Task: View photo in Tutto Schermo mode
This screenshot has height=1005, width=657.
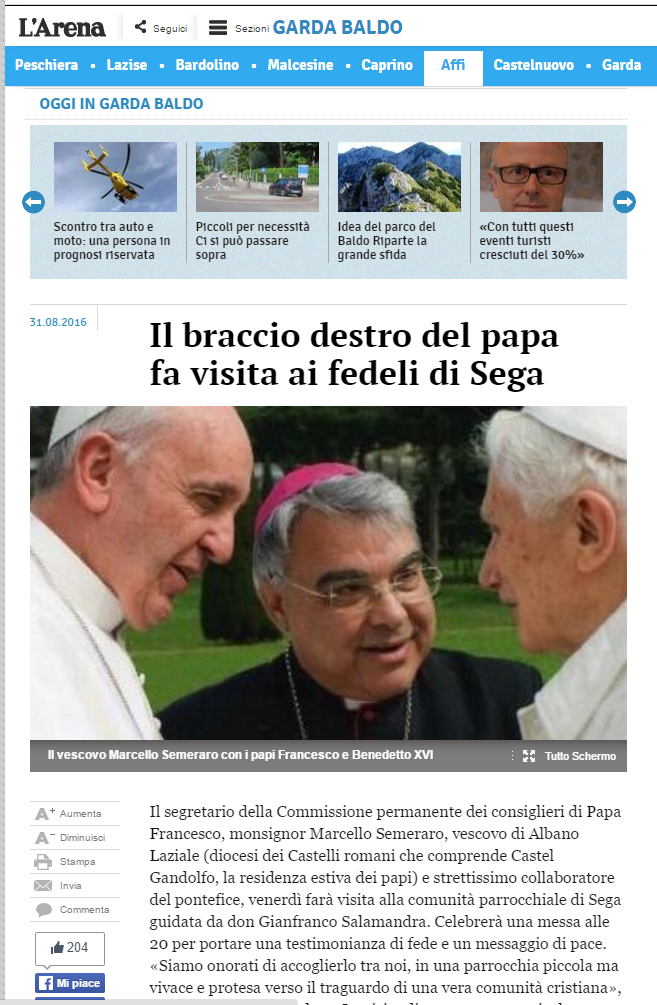Action: [x=570, y=756]
